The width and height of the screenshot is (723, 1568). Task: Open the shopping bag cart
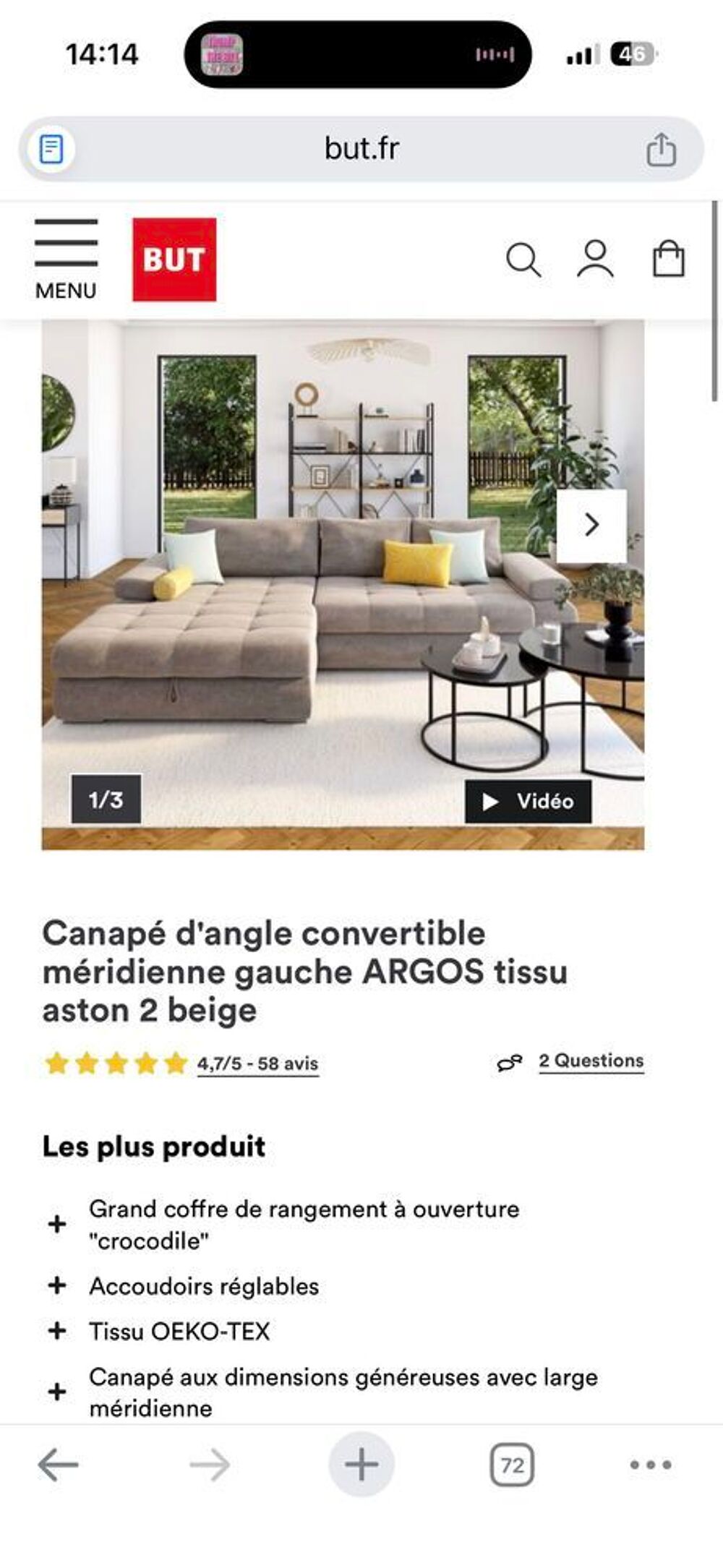[x=669, y=259]
